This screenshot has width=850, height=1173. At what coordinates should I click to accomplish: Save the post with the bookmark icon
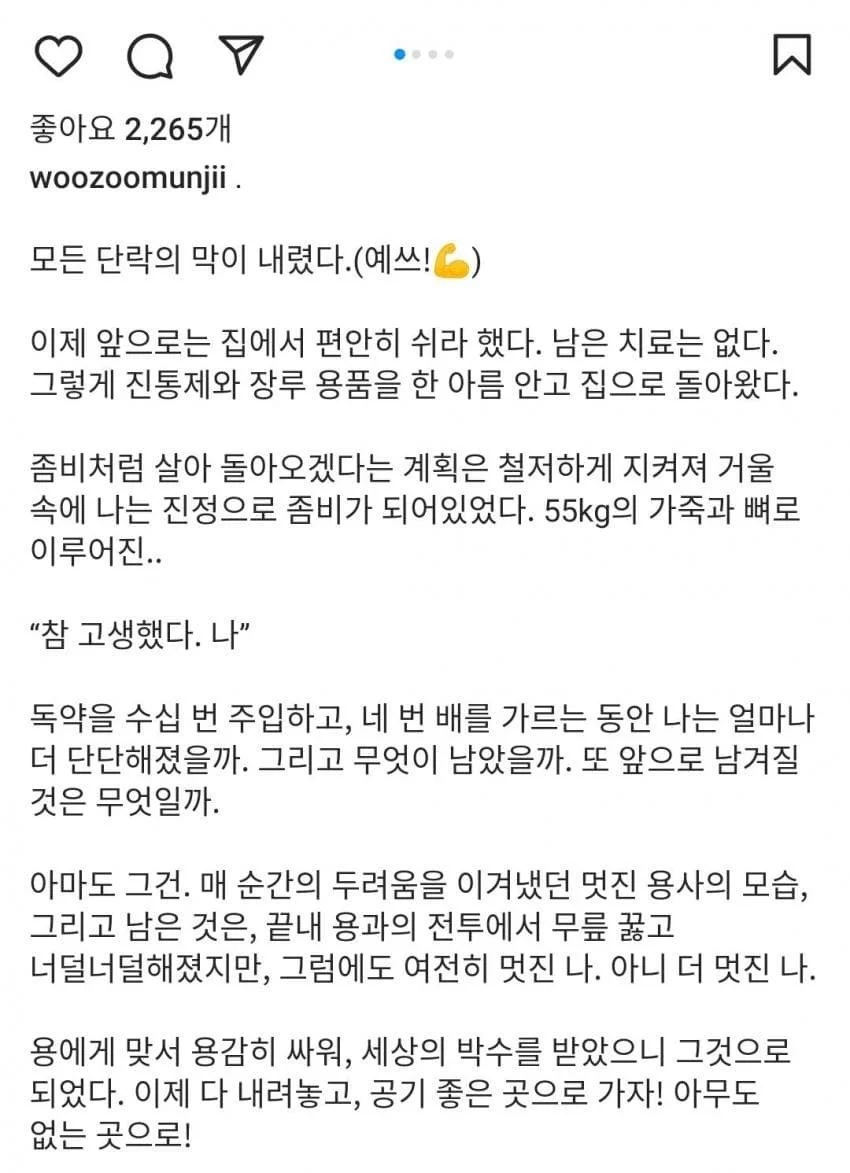click(792, 54)
